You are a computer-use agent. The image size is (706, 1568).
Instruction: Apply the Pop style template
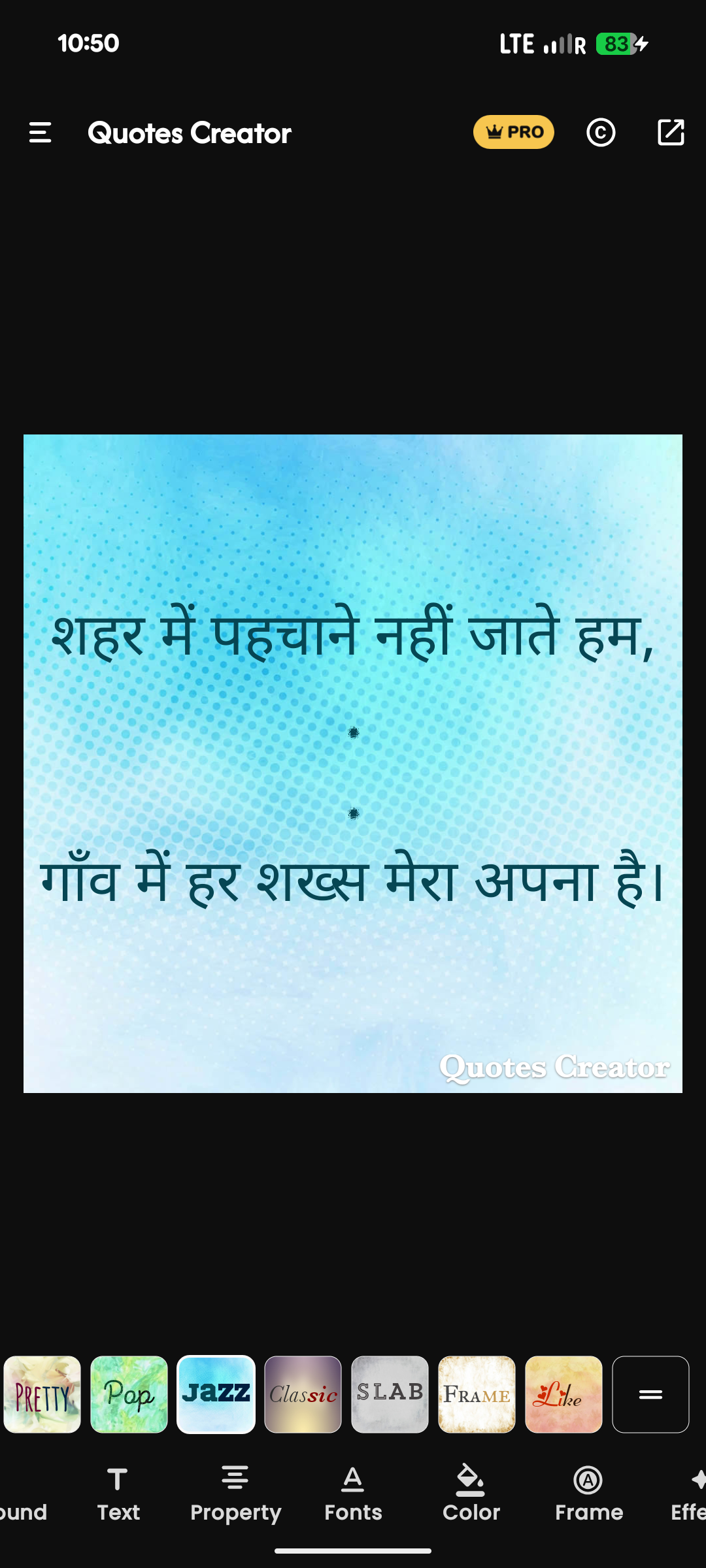point(129,1394)
